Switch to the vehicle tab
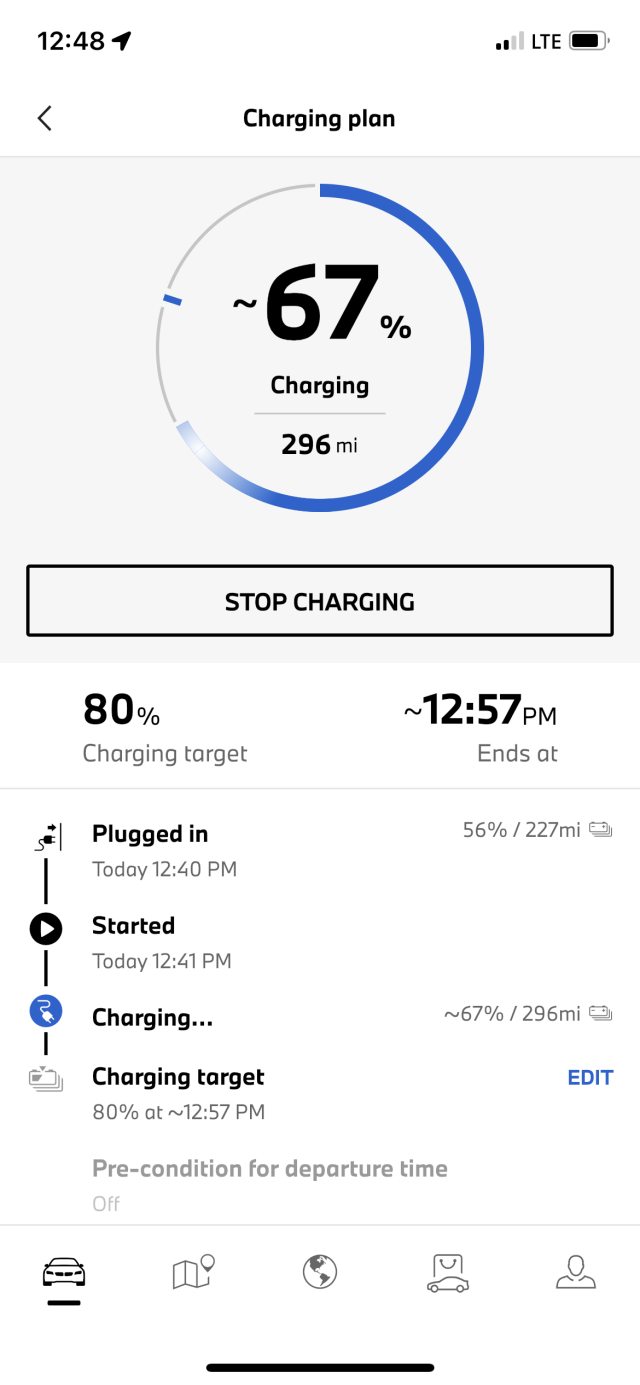Viewport: 640px width, 1385px height. tap(64, 1273)
